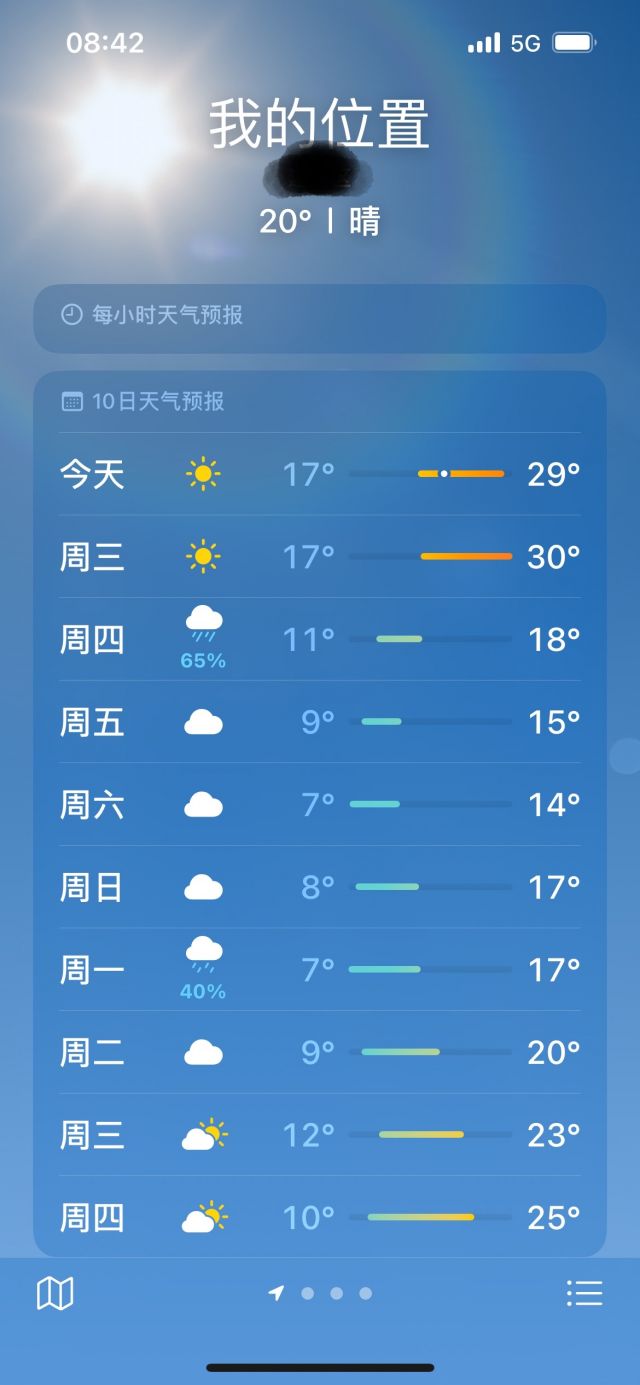Image resolution: width=640 pixels, height=1385 pixels.
Task: Open the city list icon
Action: [584, 1293]
